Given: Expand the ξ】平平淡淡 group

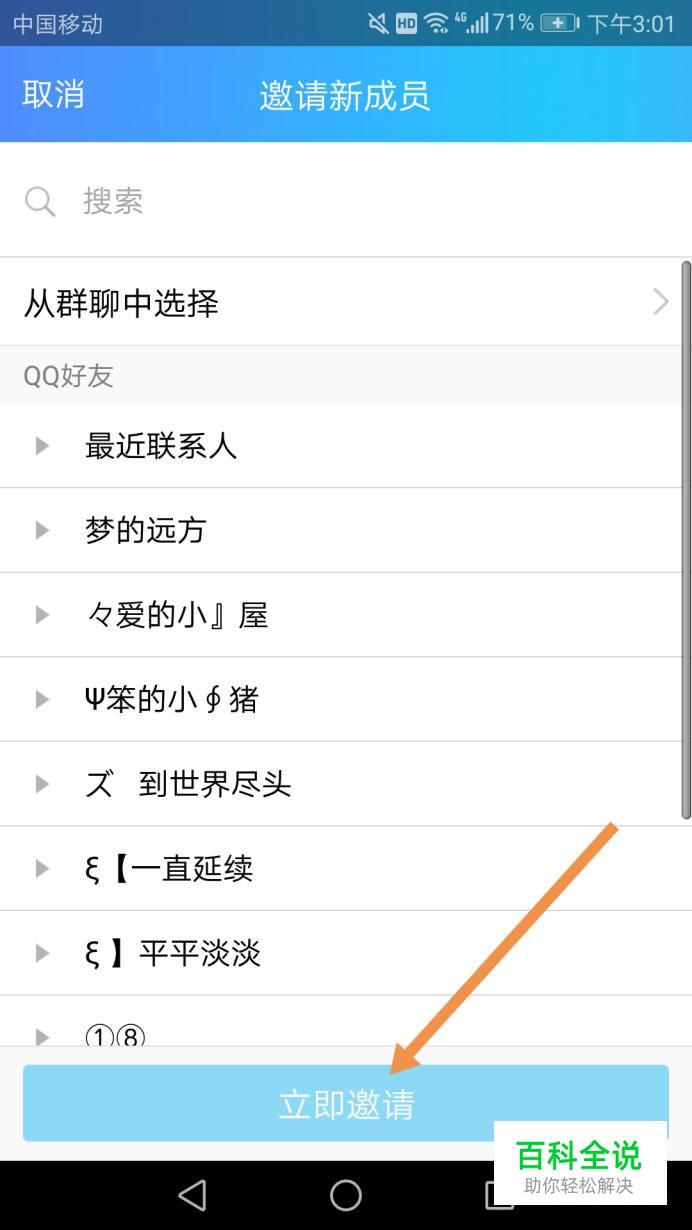Looking at the screenshot, I should tap(340, 953).
